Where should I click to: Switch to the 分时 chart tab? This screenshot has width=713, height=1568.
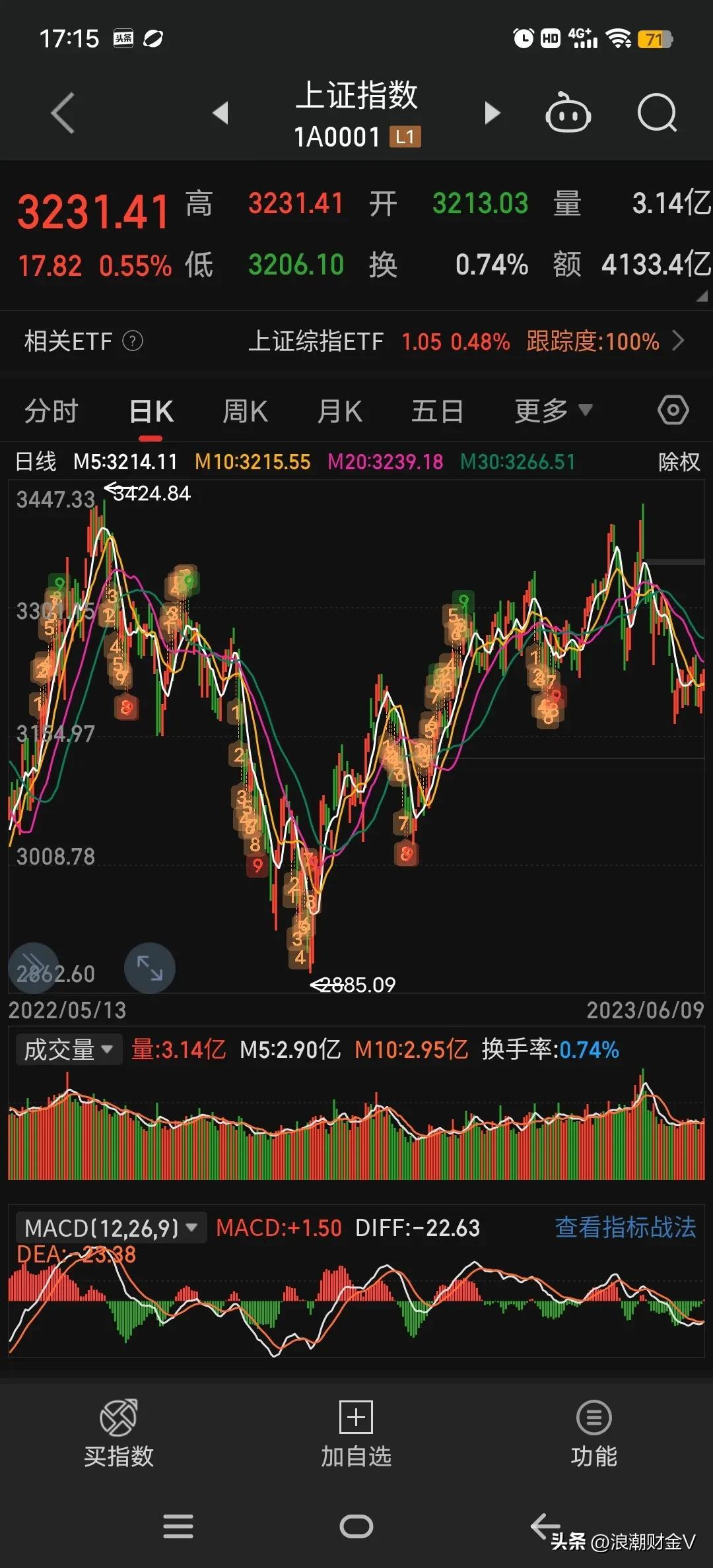pos(51,411)
